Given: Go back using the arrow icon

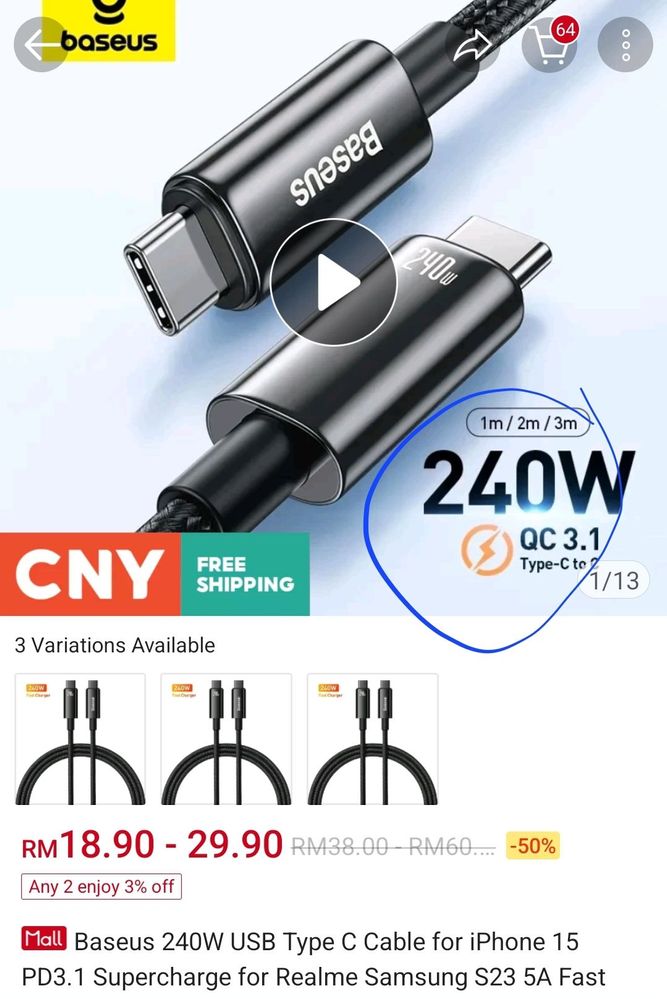Looking at the screenshot, I should [41, 44].
